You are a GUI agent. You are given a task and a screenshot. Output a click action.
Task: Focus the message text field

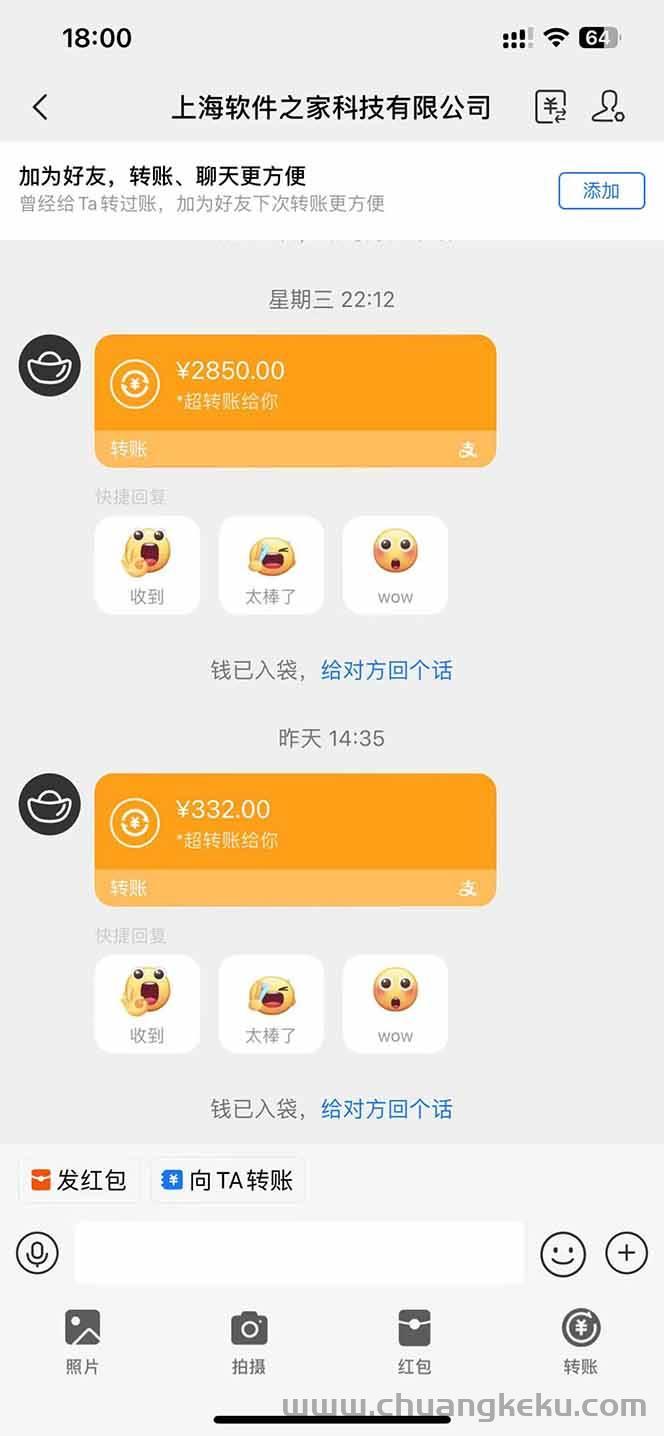tap(299, 1252)
